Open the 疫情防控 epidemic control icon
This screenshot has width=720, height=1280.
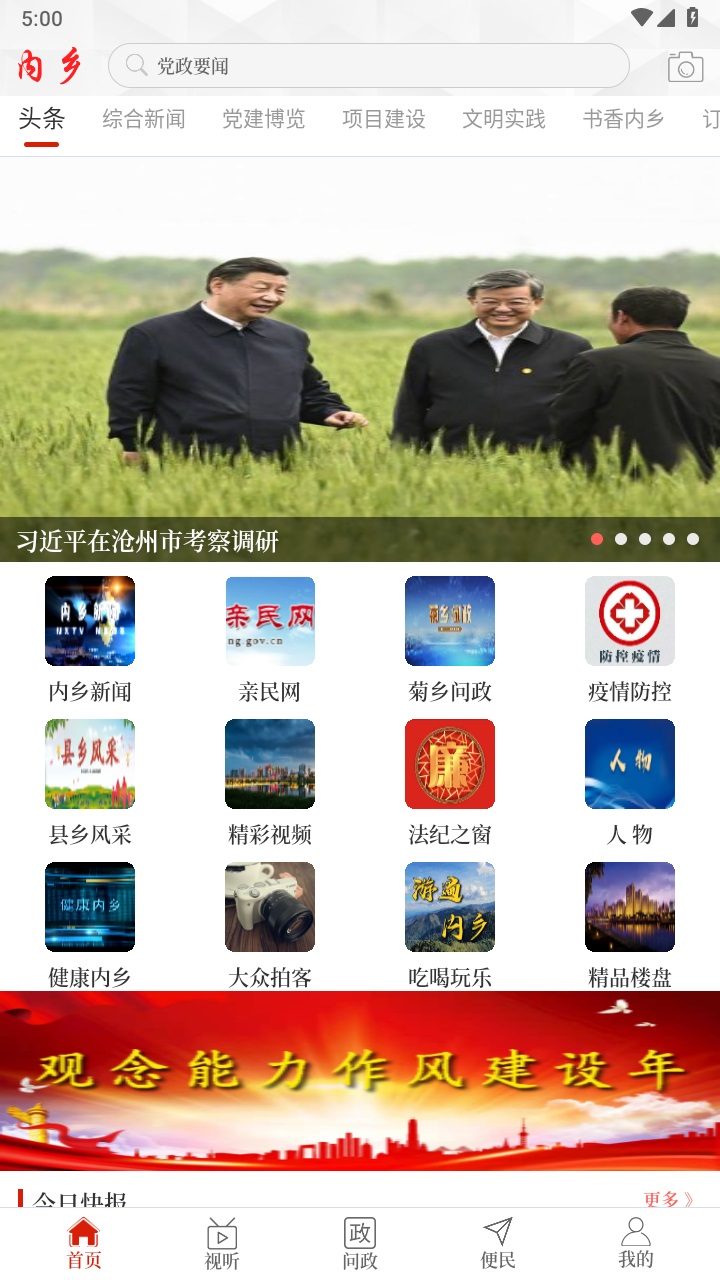coord(630,620)
